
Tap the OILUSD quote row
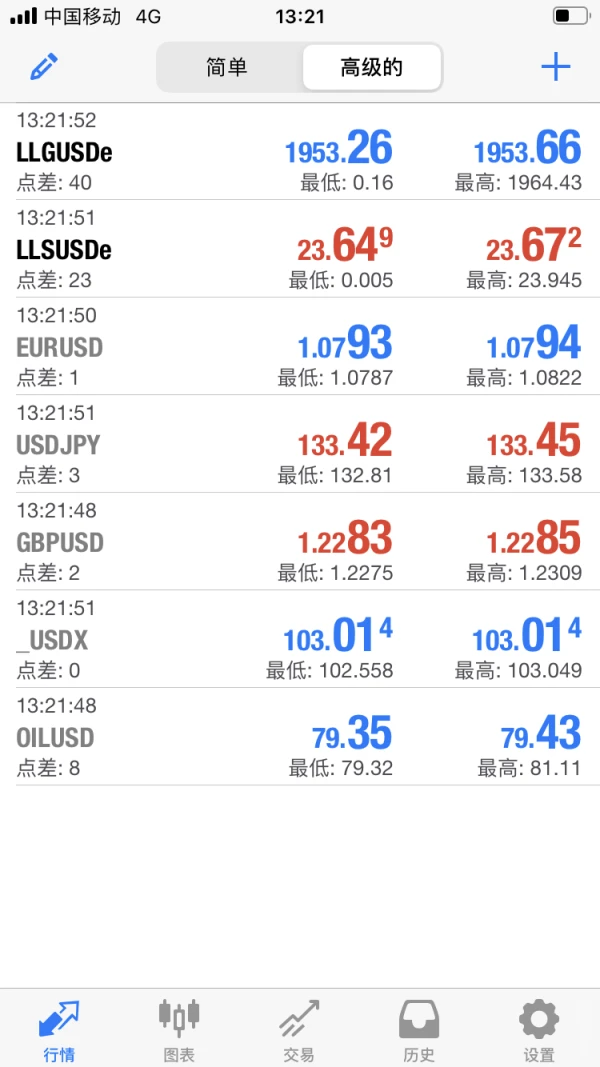[300, 737]
